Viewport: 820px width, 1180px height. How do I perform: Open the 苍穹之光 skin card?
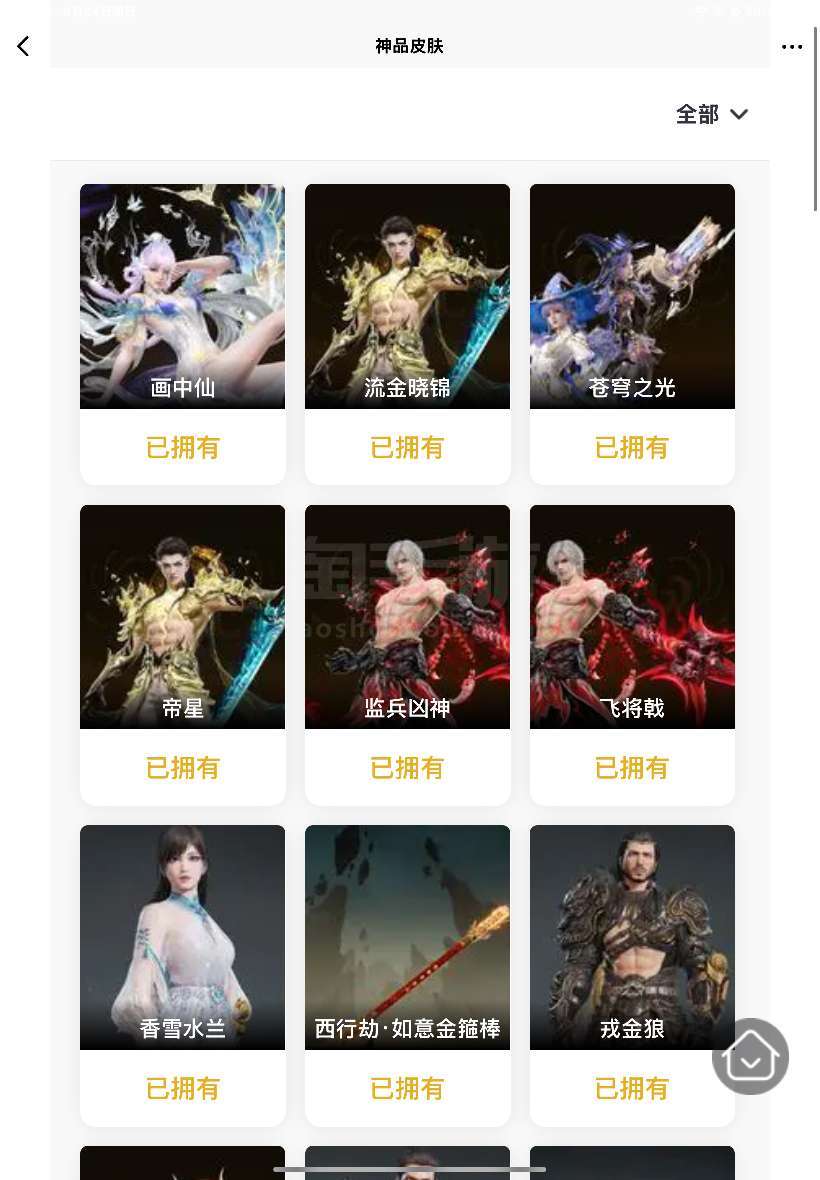tap(632, 297)
